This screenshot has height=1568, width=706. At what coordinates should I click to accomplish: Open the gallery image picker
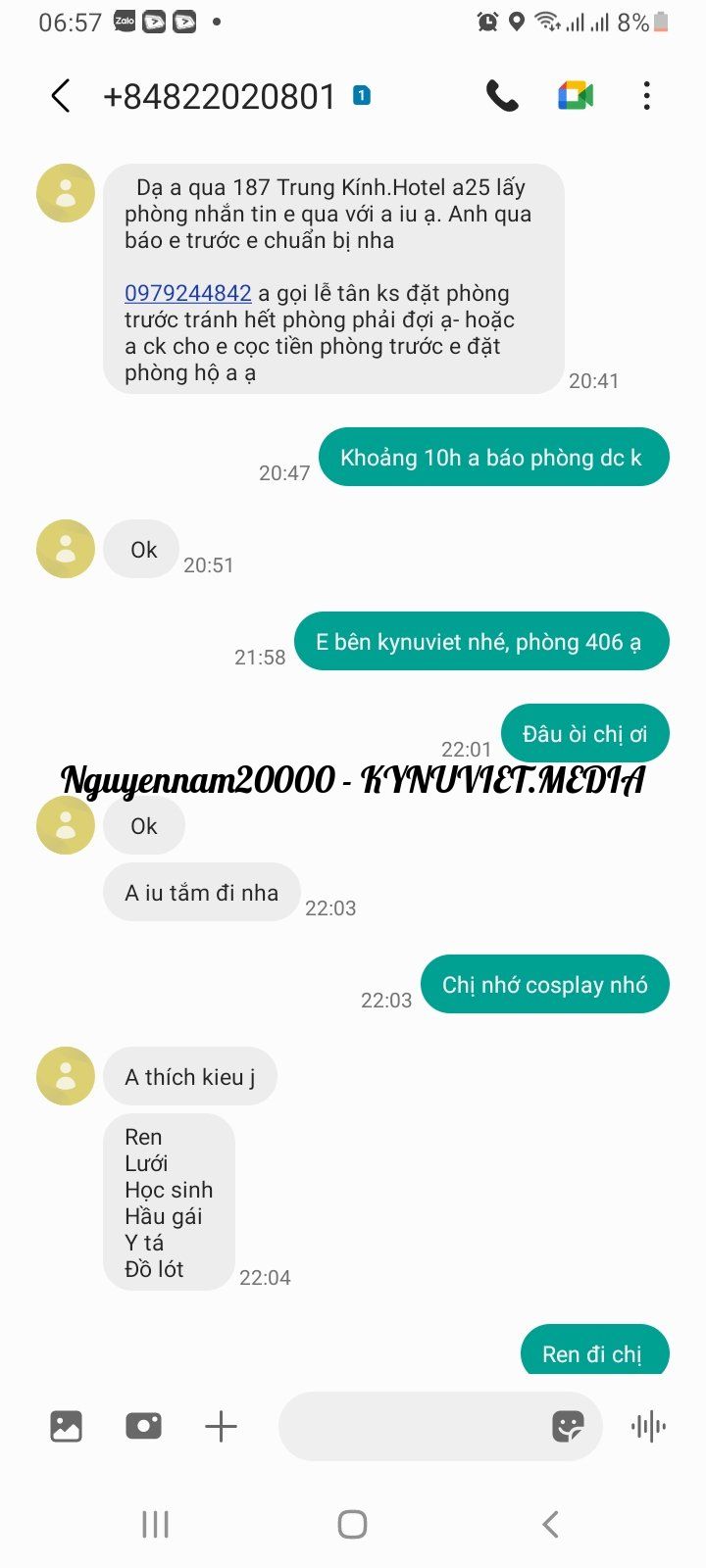pyautogui.click(x=66, y=1426)
